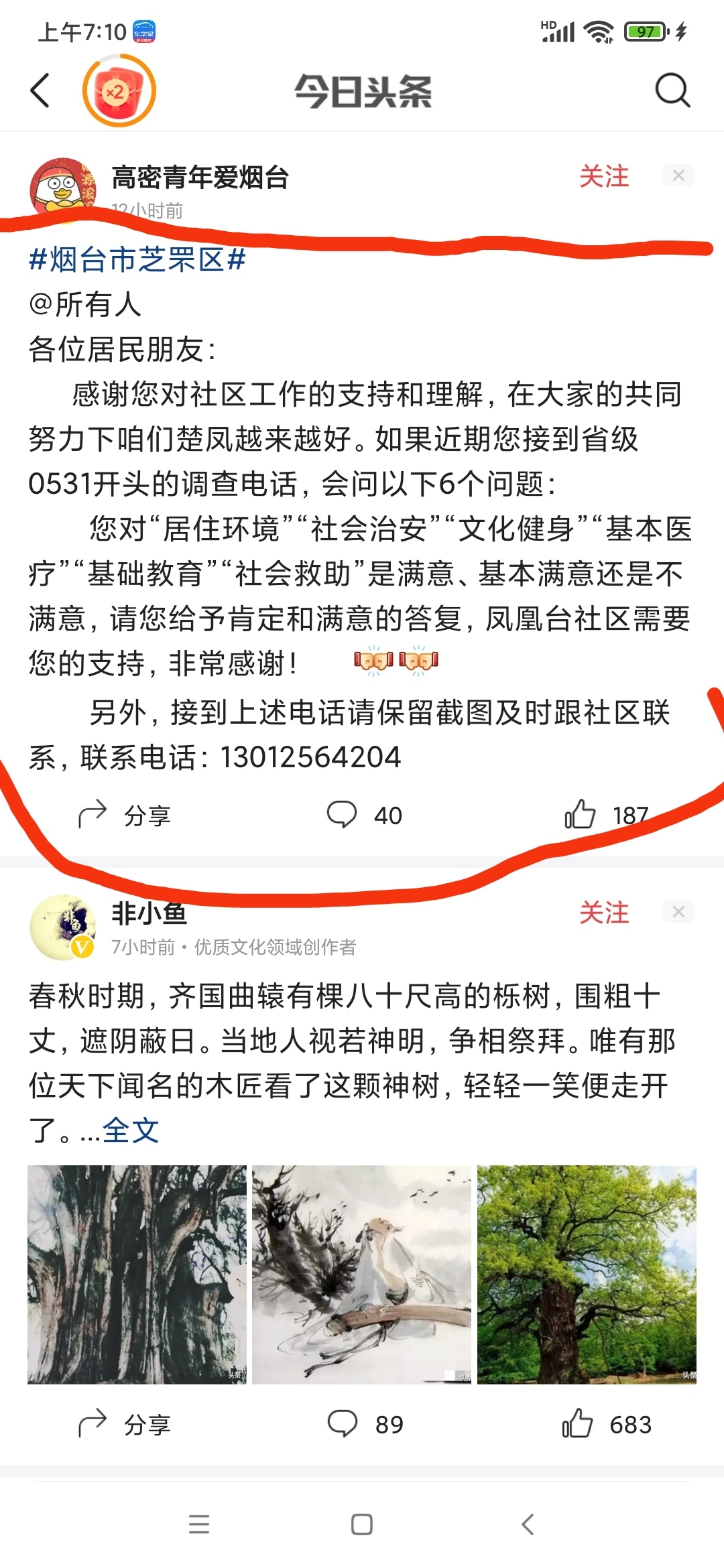Follow the author 非小鱼

tap(603, 913)
